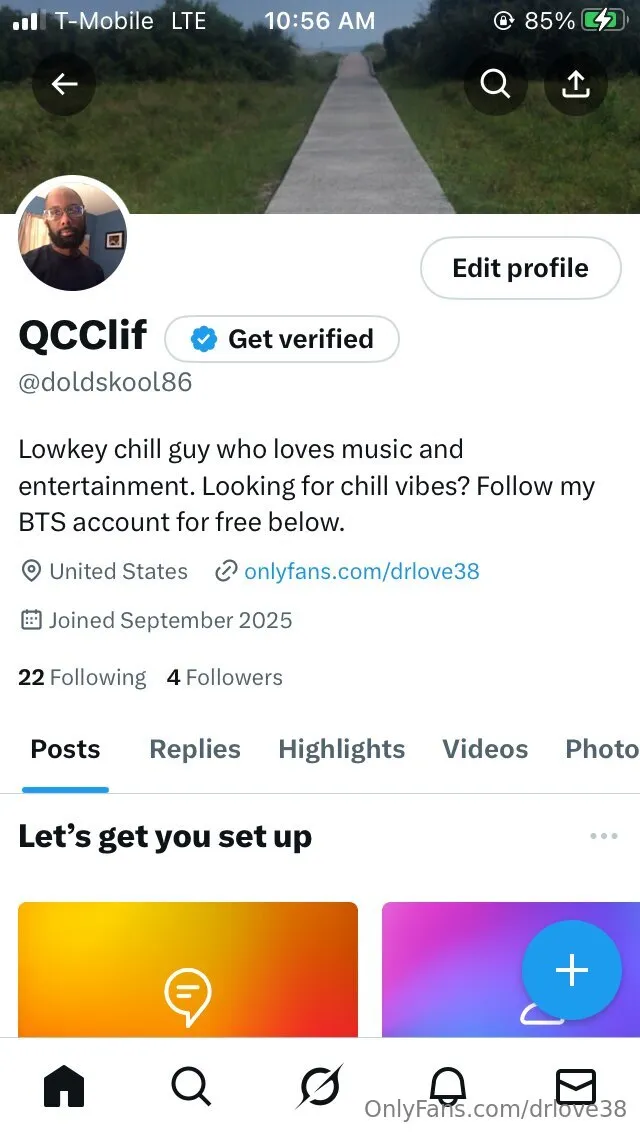Switch to the Videos tab
The height and width of the screenshot is (1136, 640).
(x=485, y=749)
